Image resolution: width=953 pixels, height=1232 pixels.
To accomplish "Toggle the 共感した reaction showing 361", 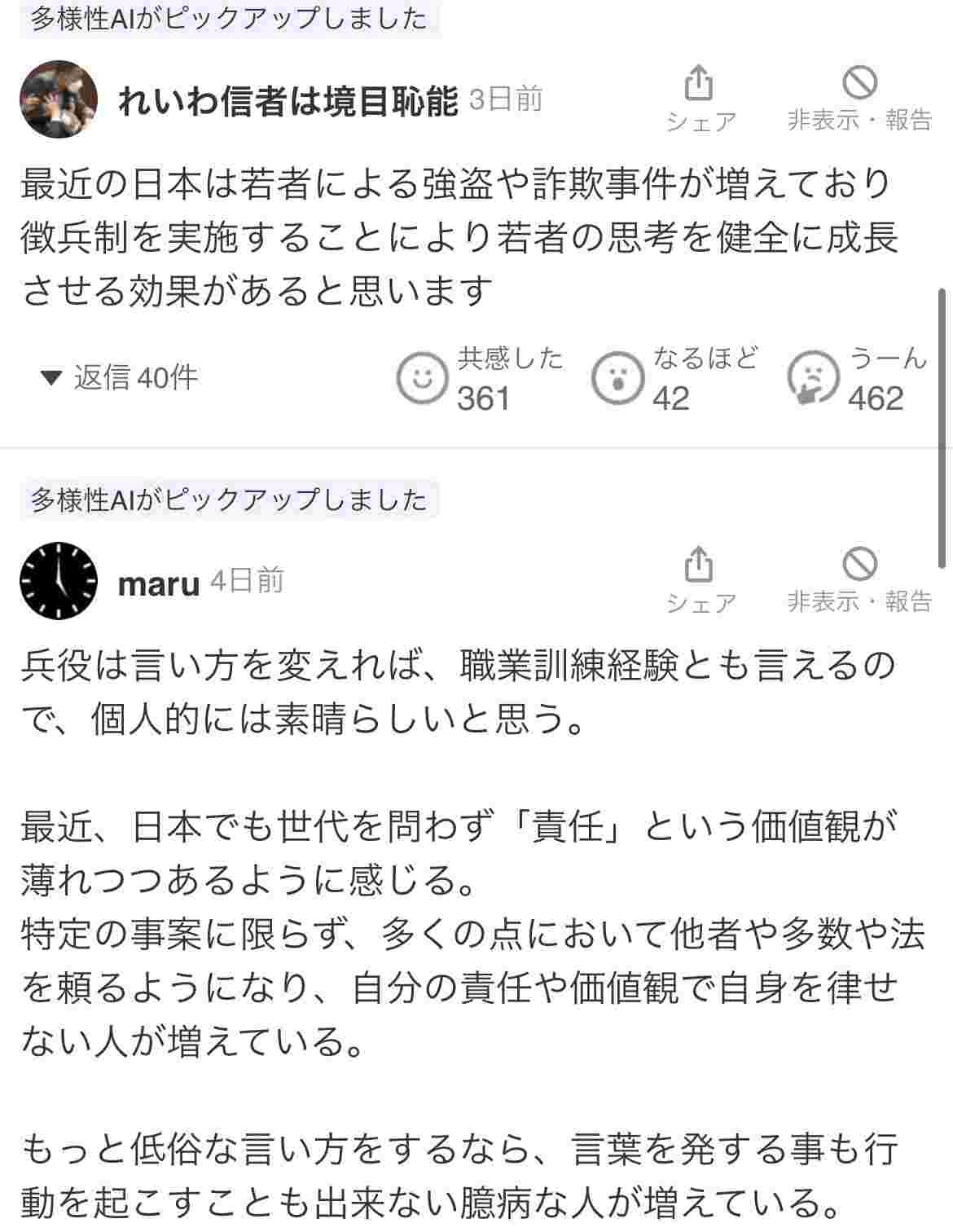I will (481, 378).
